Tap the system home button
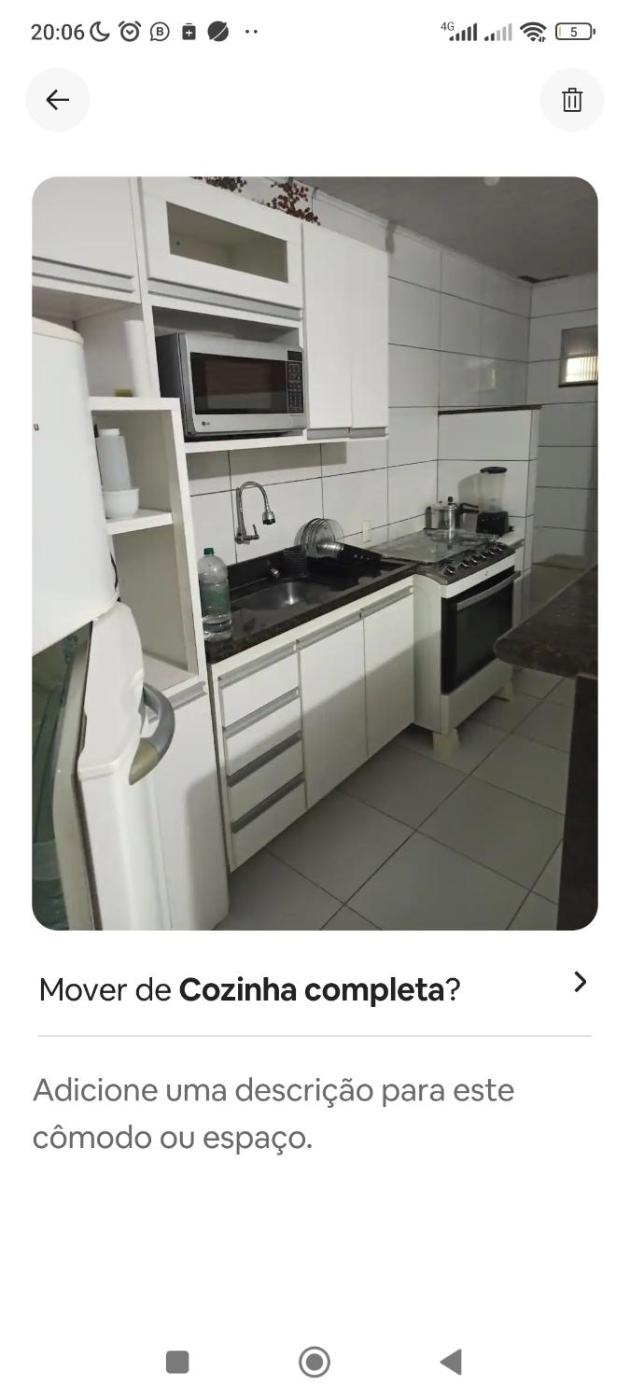The width and height of the screenshot is (630, 1400). tap(314, 1361)
